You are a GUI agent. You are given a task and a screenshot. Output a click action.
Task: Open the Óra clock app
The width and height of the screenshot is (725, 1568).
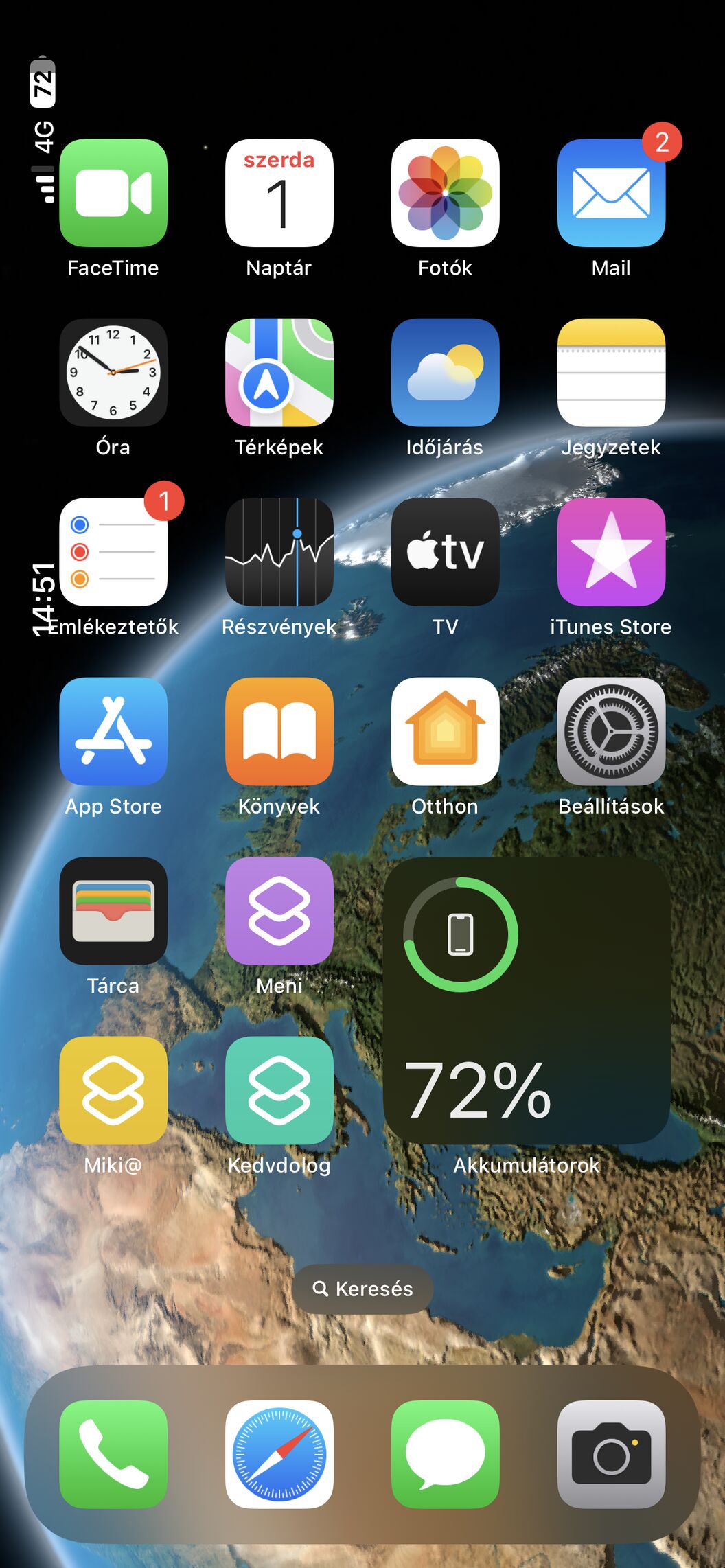113,373
